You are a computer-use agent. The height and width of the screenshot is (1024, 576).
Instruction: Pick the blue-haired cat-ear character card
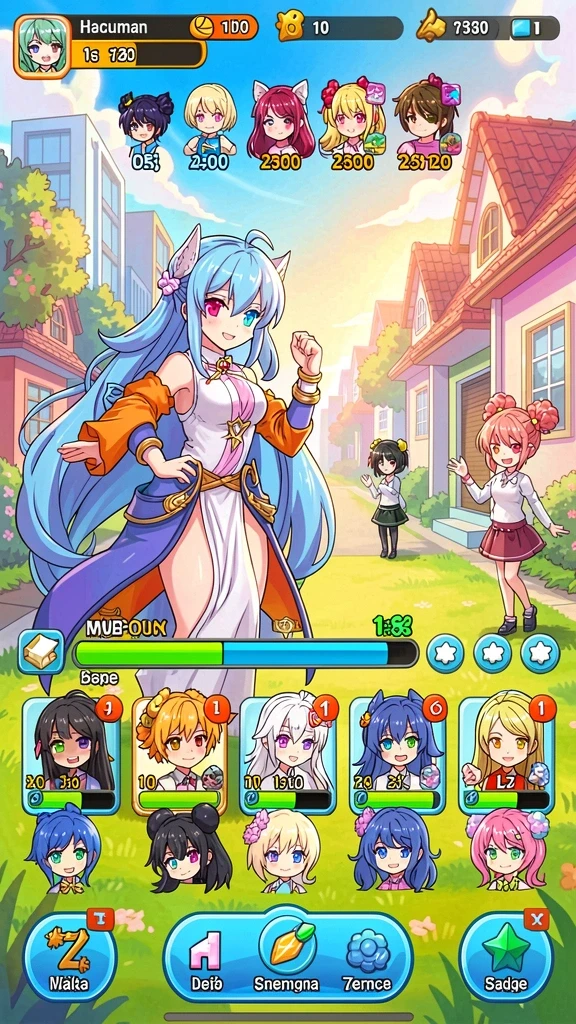click(398, 755)
